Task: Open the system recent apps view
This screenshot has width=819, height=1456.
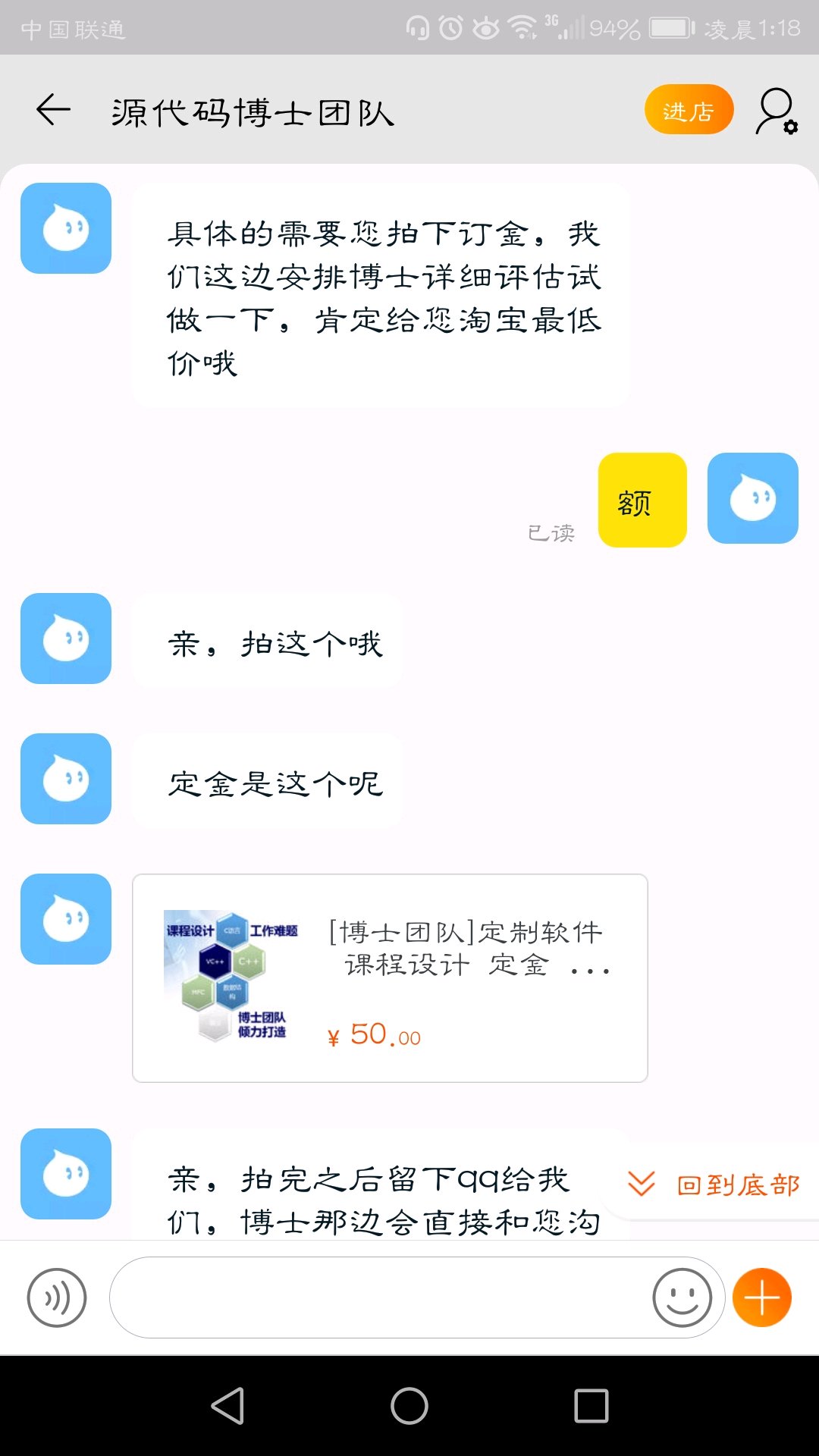Action: pos(591,1406)
